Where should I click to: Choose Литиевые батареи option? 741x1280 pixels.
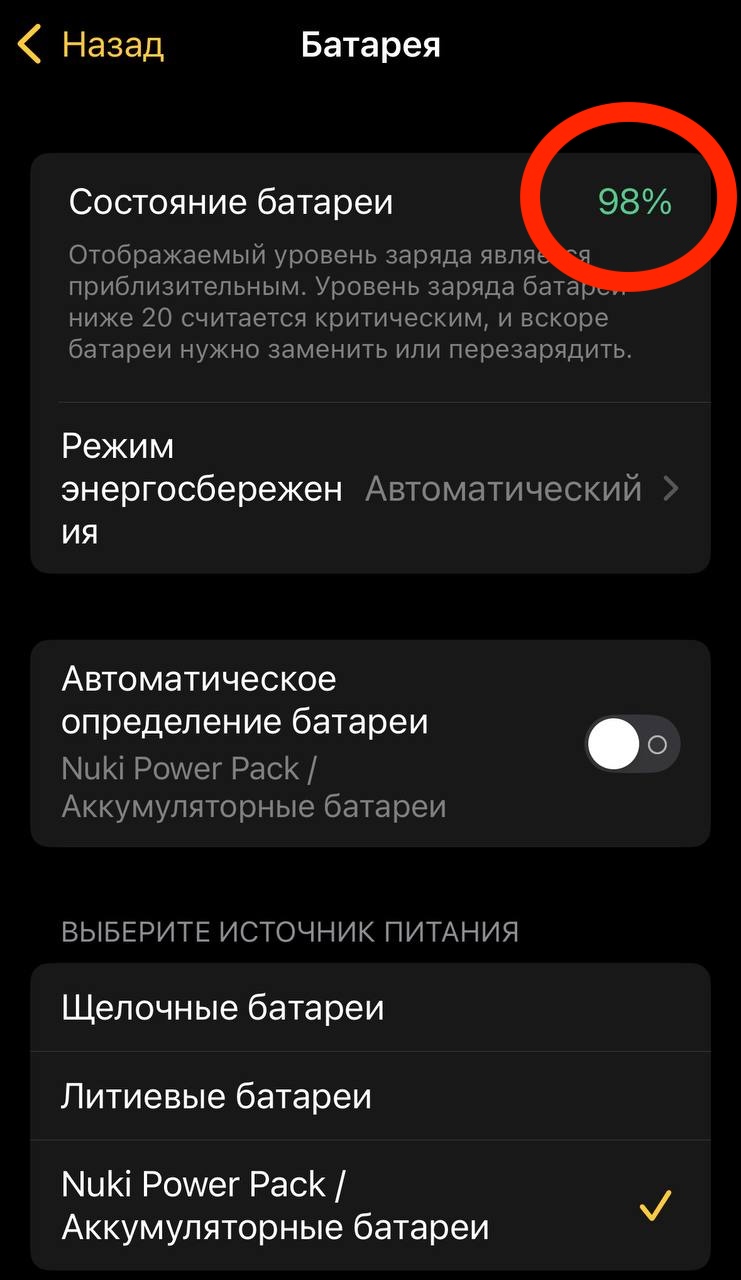[x=370, y=1096]
